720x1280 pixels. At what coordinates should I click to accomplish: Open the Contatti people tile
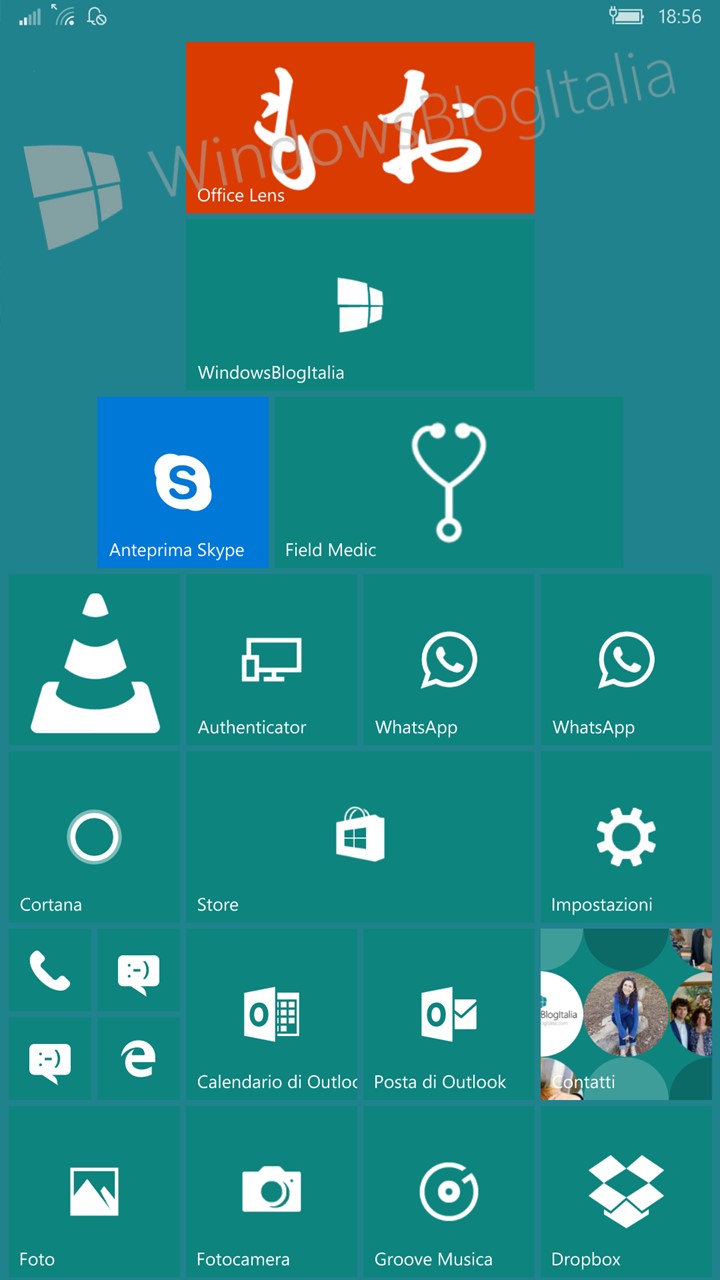[626, 1014]
